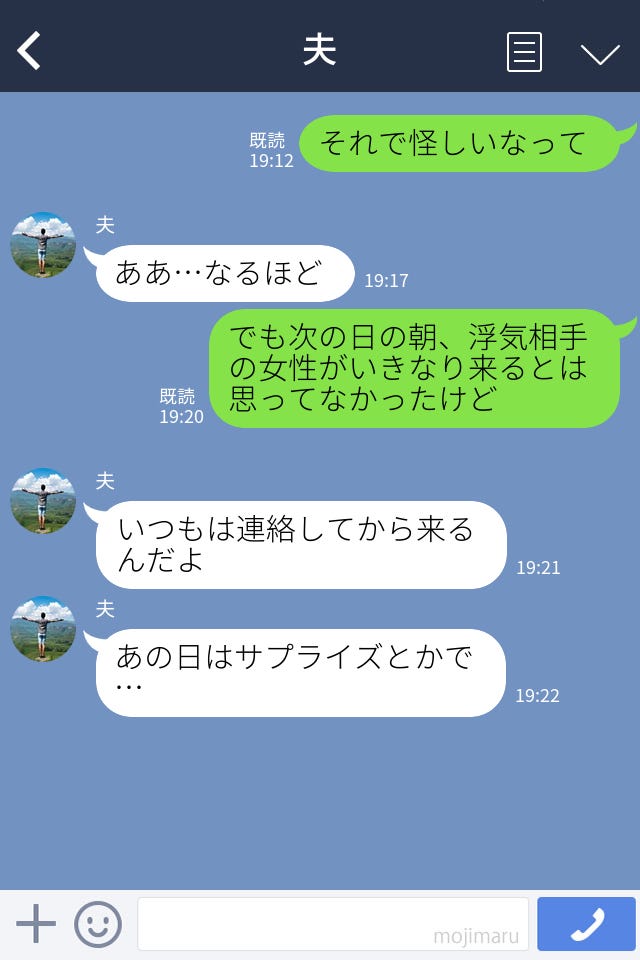View 夫's profile picture beside いつもは連絡してから来るんだよ
640x960 pixels.
coord(43,501)
